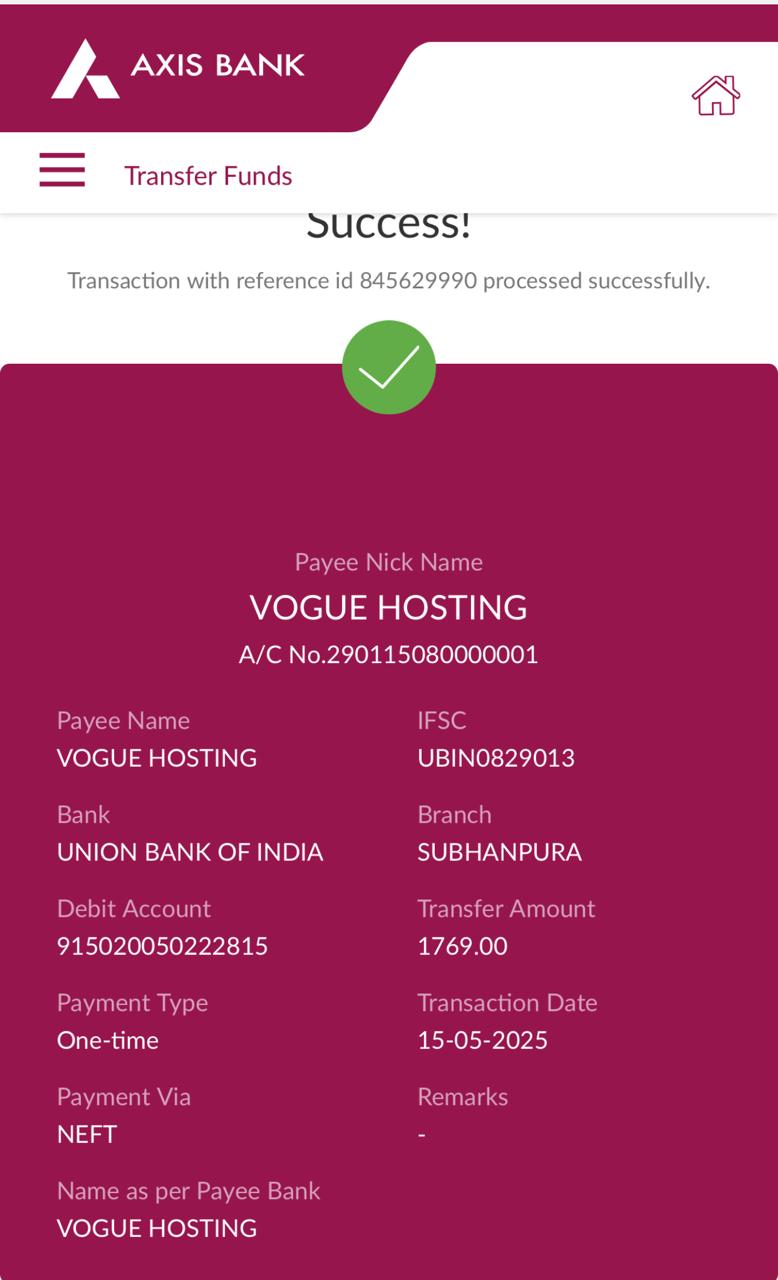Image resolution: width=778 pixels, height=1280 pixels.
Task: Go to the home screen icon
Action: point(716,95)
